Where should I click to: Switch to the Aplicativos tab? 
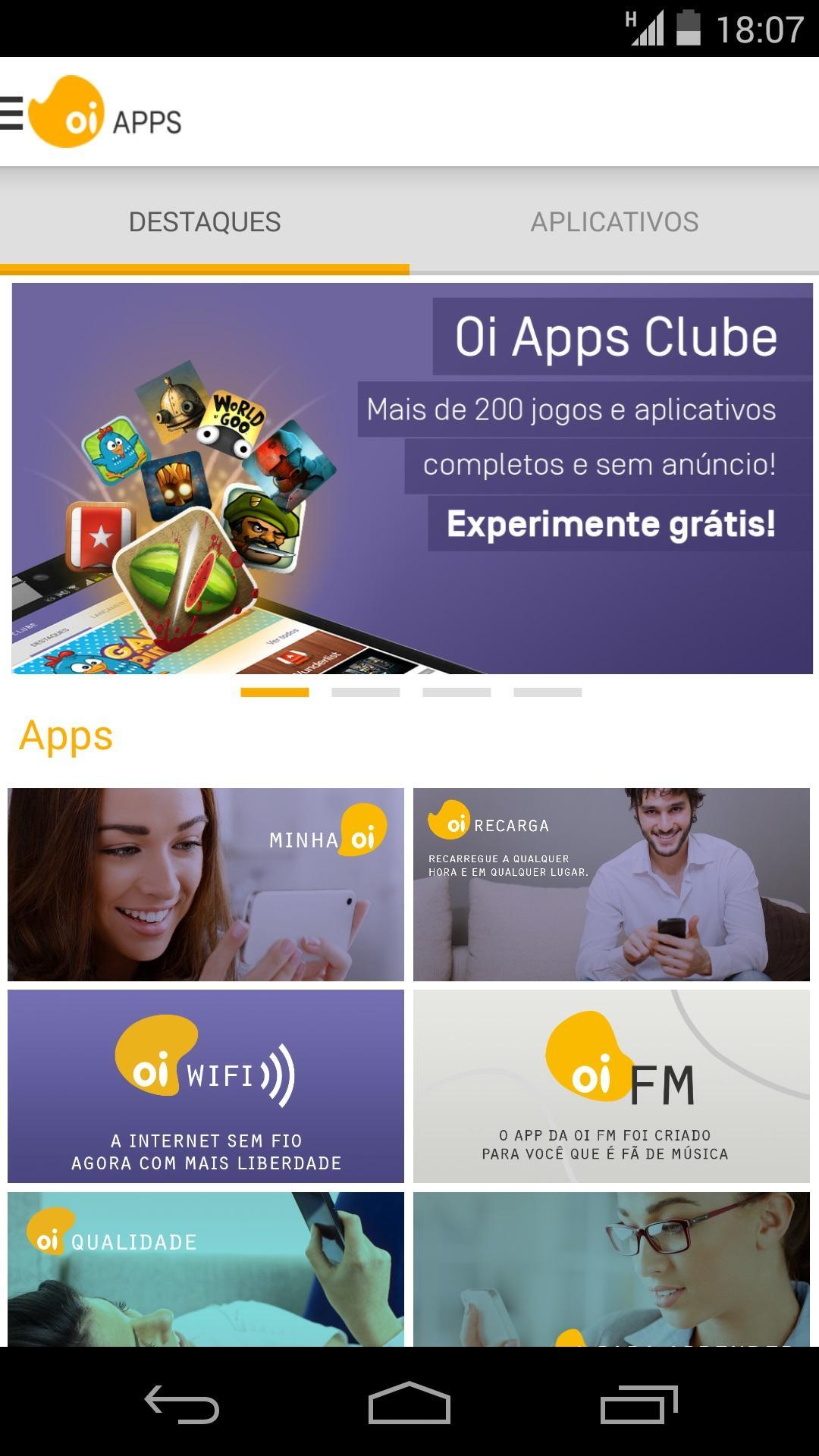point(614,221)
